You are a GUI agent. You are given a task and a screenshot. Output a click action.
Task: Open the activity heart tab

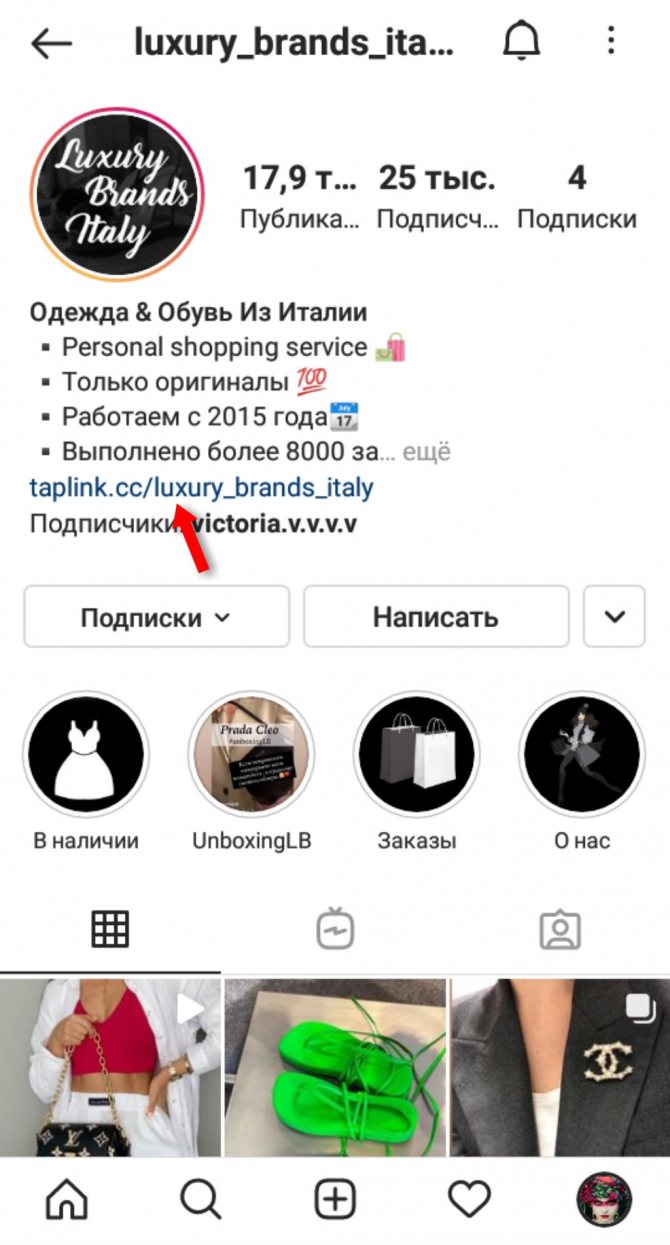pos(468,1199)
